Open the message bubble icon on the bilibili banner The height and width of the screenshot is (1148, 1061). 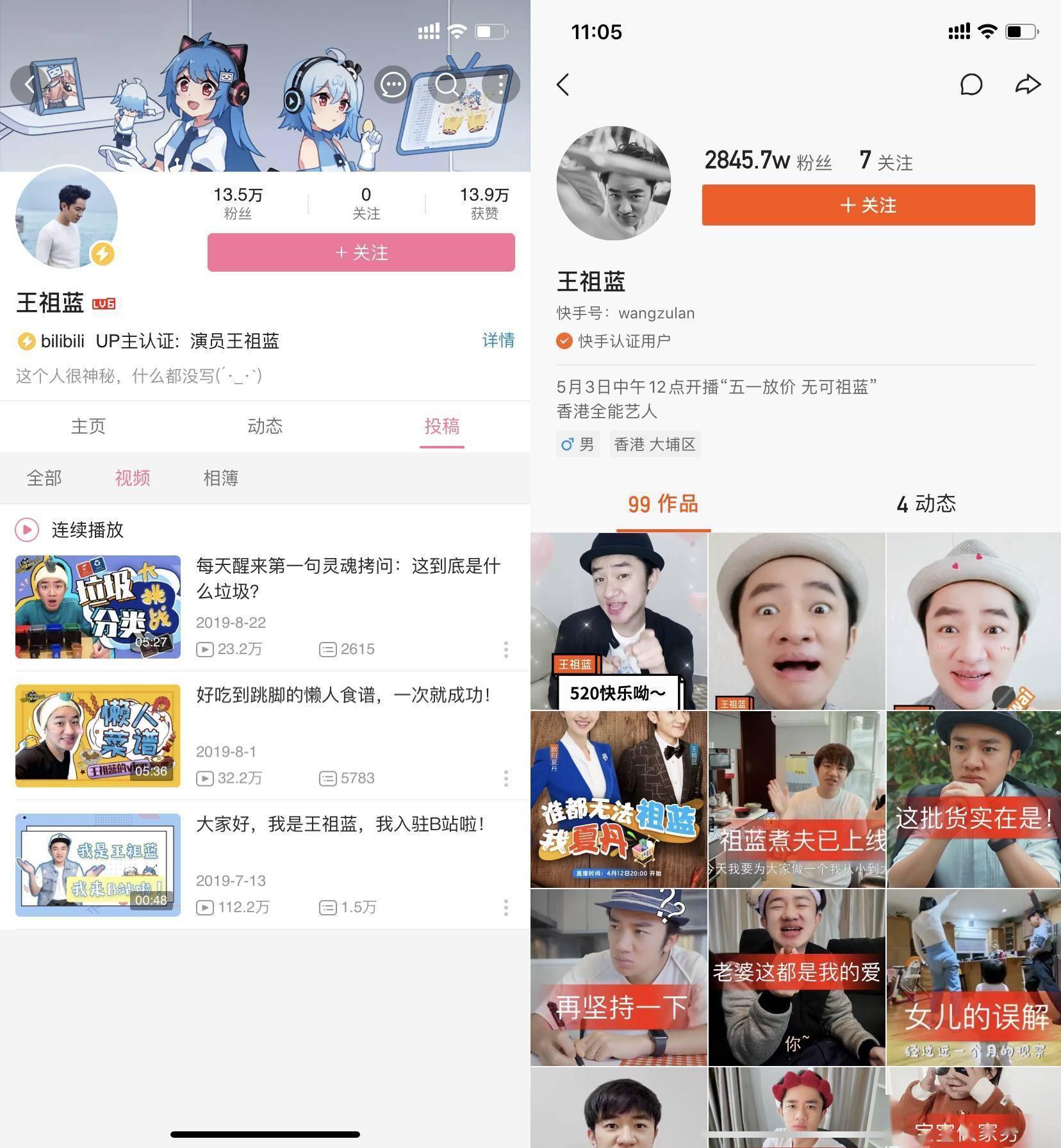393,84
